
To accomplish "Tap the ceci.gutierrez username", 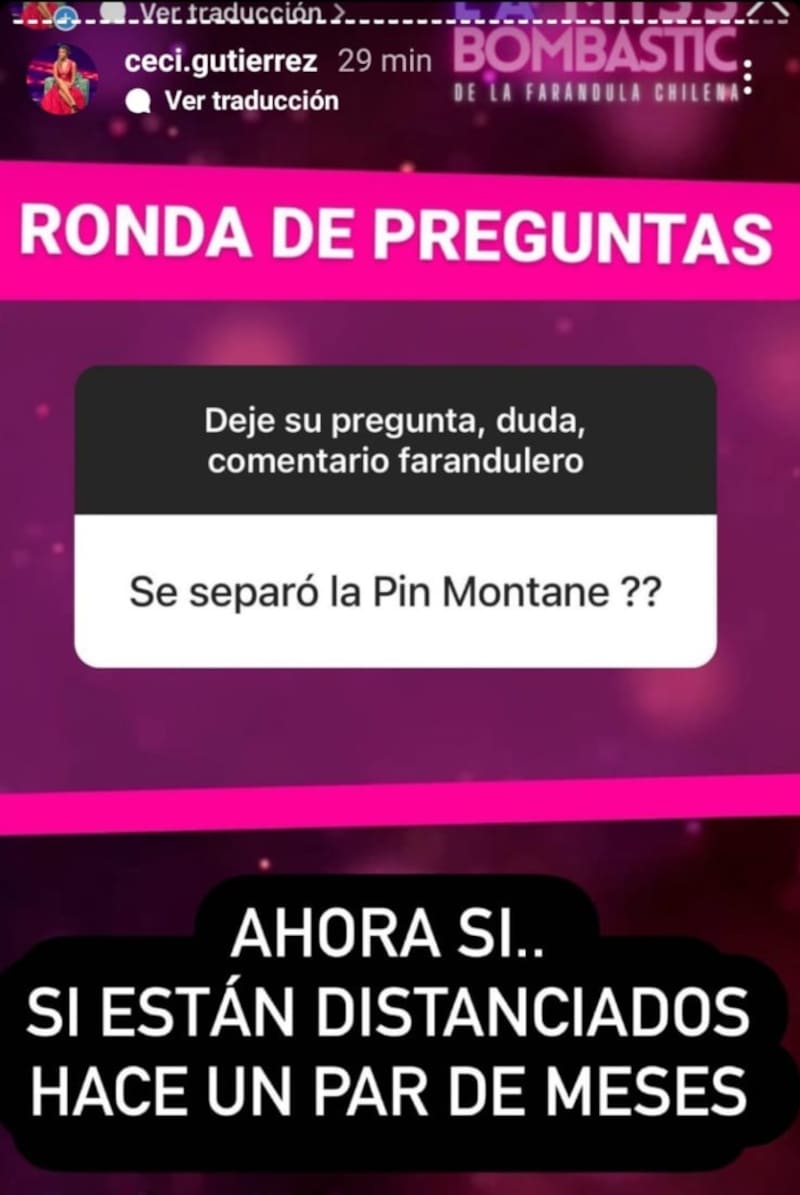I will tap(221, 61).
